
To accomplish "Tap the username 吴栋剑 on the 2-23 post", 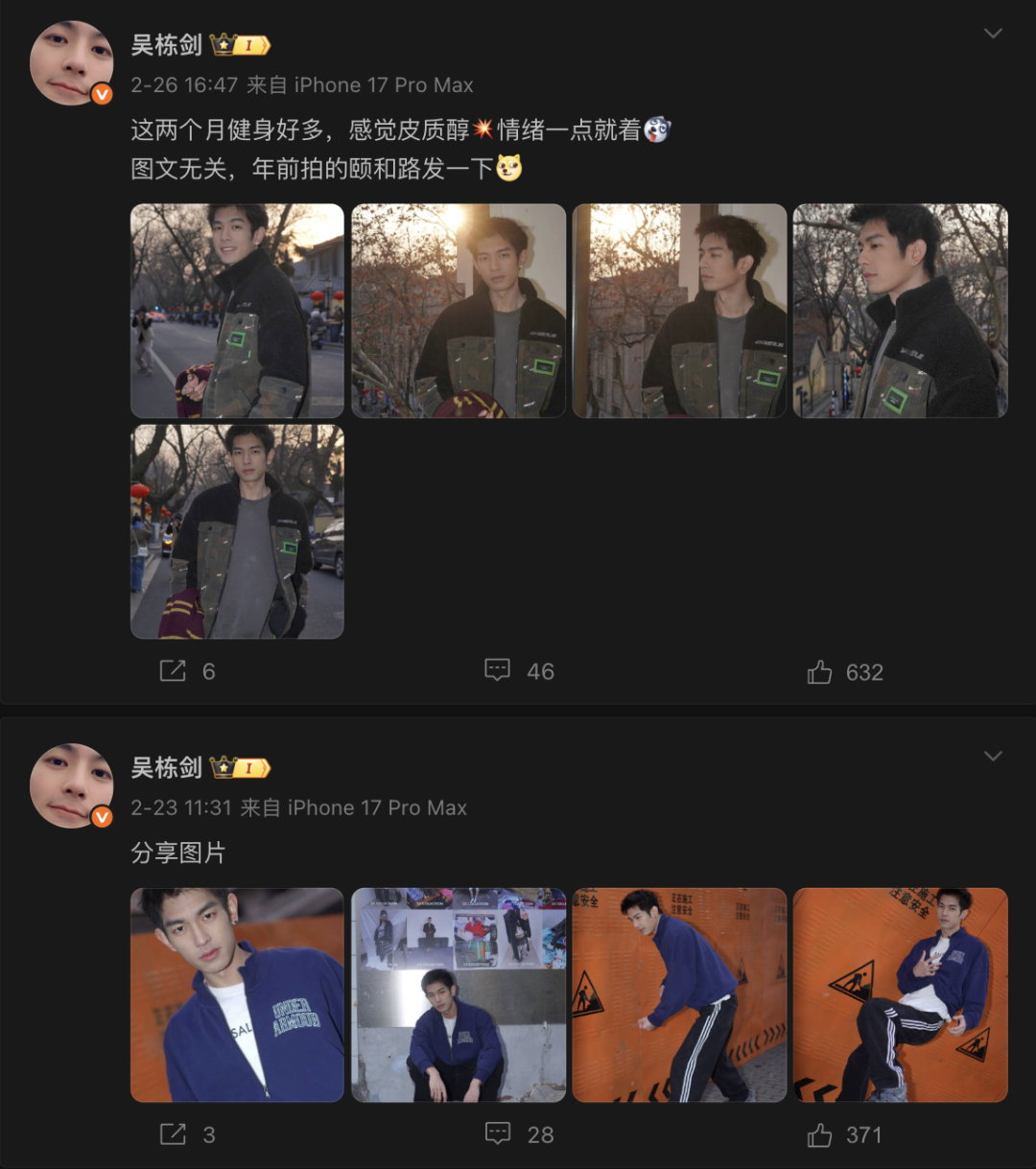I will click(x=167, y=767).
